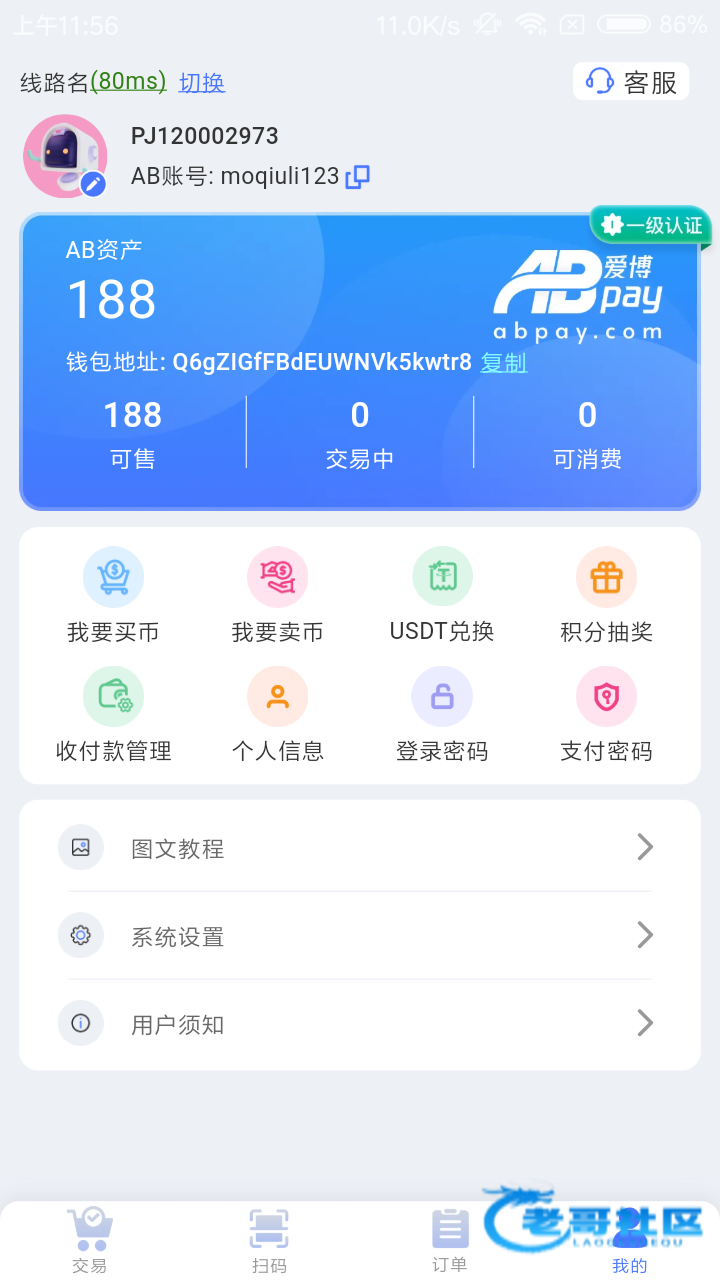Copy the AB账号 moqiuli123

pyautogui.click(x=357, y=177)
